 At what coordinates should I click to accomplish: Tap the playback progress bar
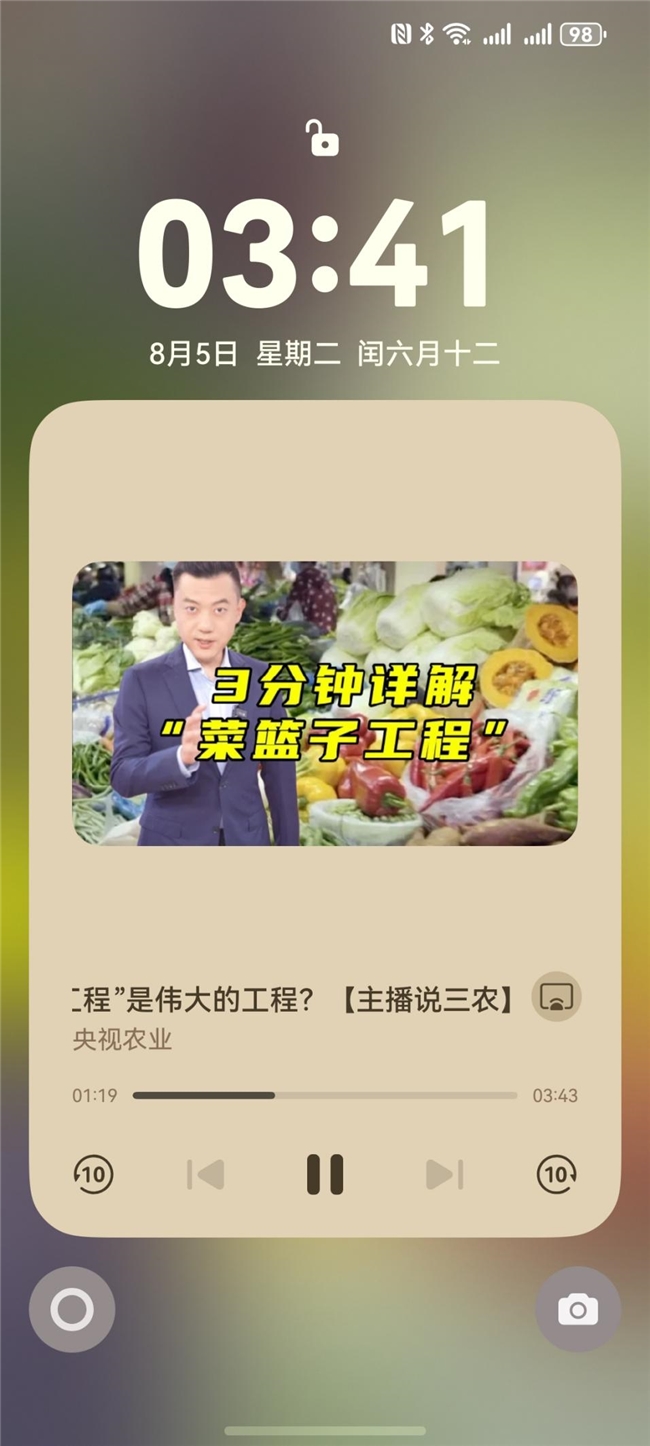click(325, 1095)
